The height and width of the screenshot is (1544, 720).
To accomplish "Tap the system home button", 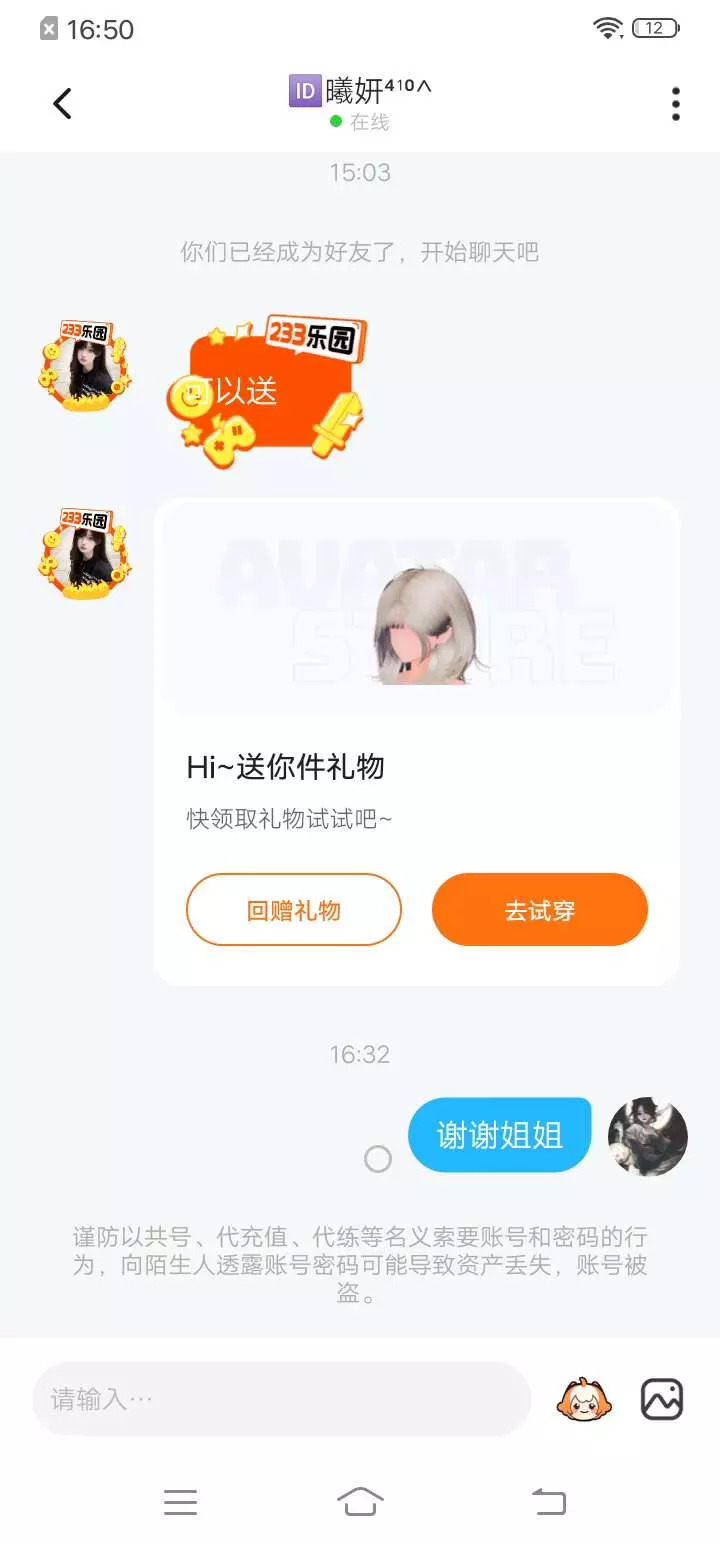I will point(360,1501).
